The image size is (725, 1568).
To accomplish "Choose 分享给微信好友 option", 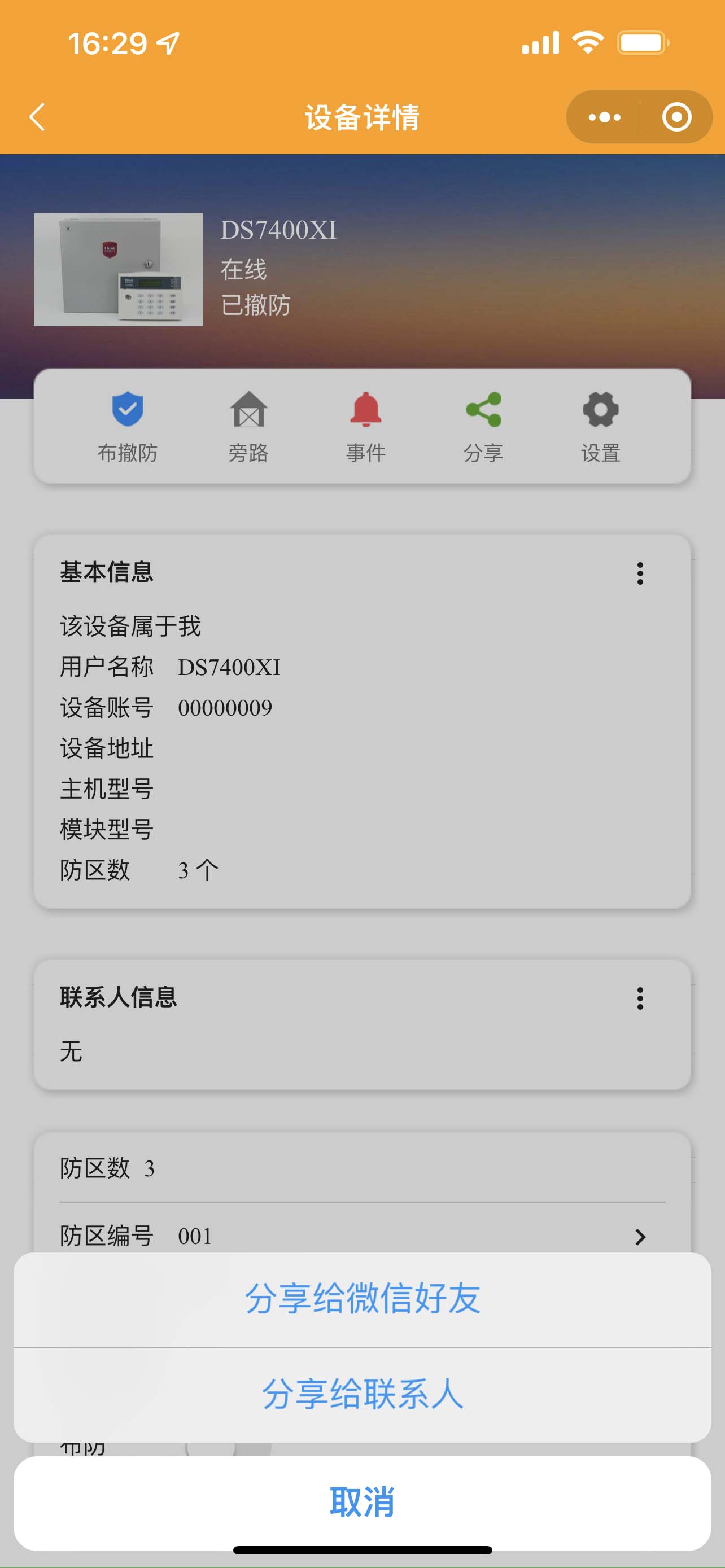I will [362, 1298].
